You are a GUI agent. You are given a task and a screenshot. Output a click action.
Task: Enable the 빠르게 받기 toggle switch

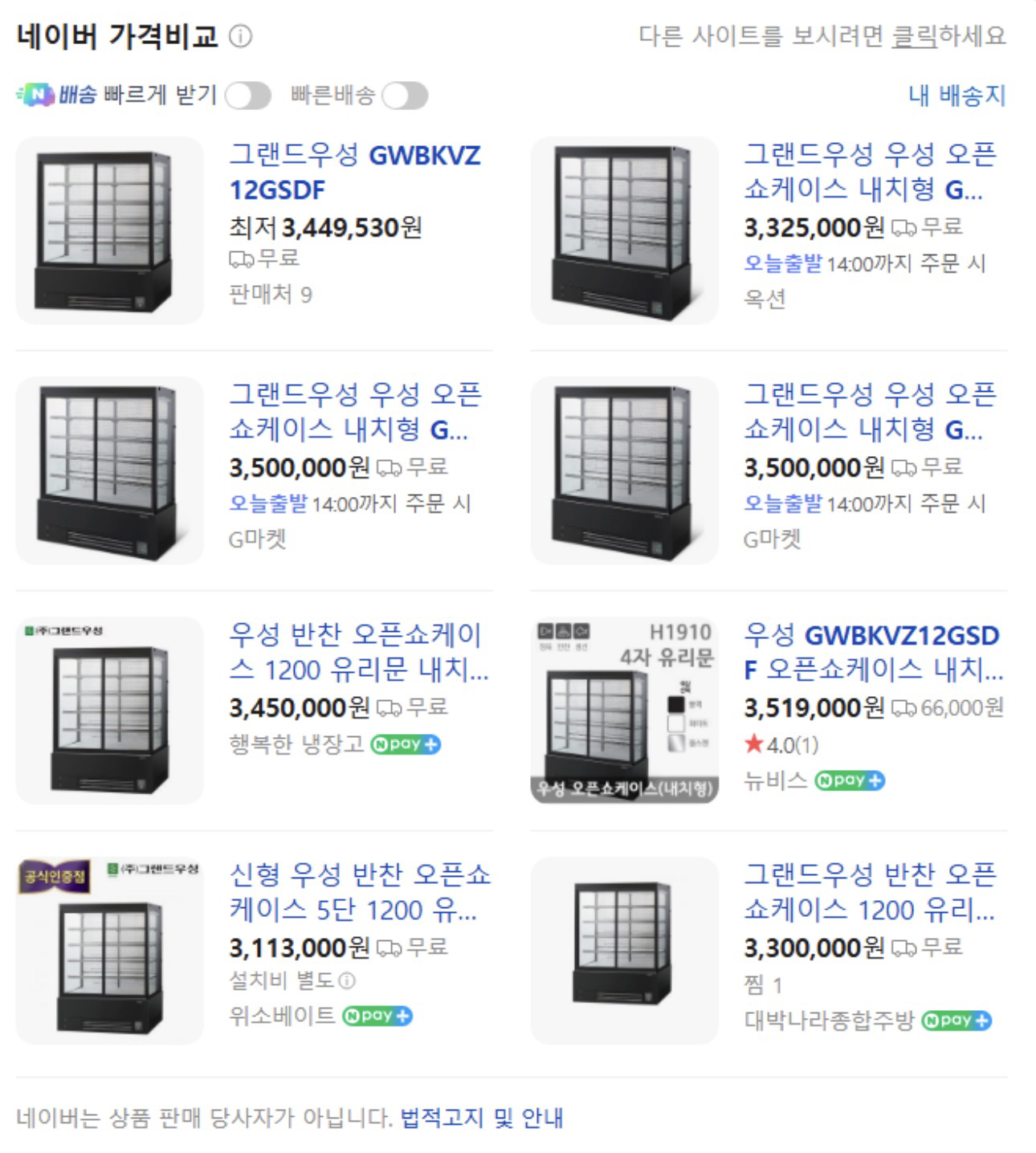[247, 96]
